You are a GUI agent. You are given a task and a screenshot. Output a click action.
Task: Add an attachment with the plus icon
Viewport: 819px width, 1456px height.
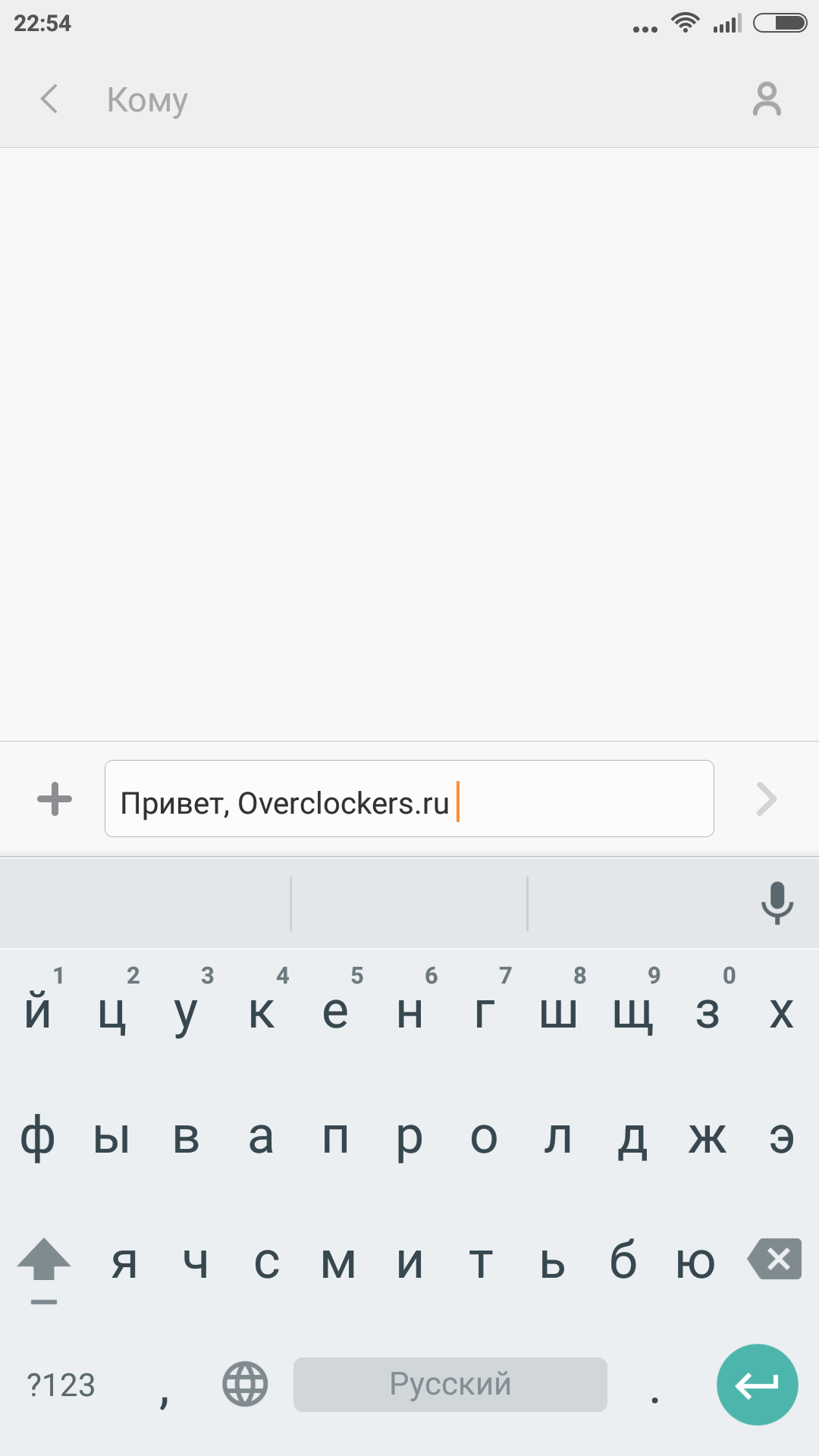(55, 799)
